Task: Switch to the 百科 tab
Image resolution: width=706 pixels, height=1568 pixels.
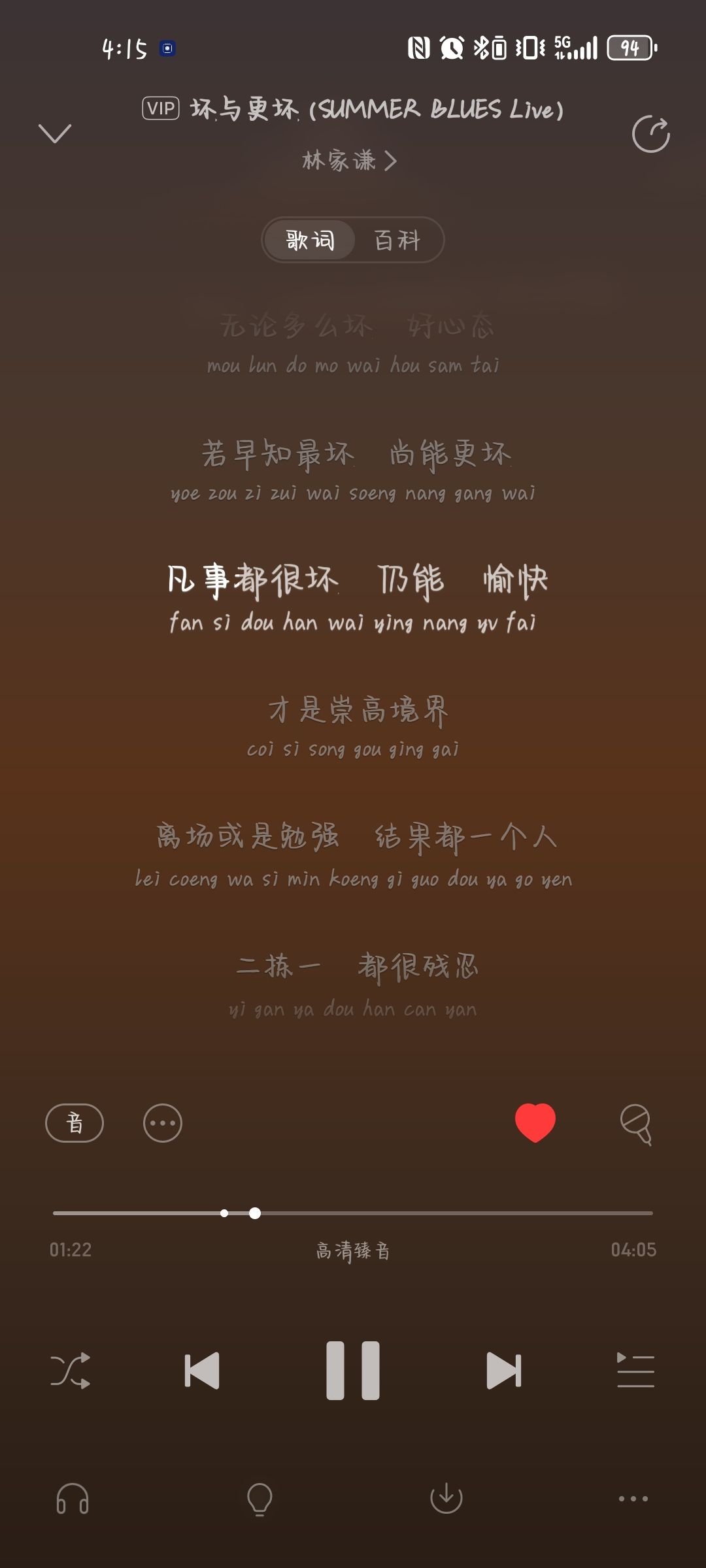Action: [x=397, y=240]
